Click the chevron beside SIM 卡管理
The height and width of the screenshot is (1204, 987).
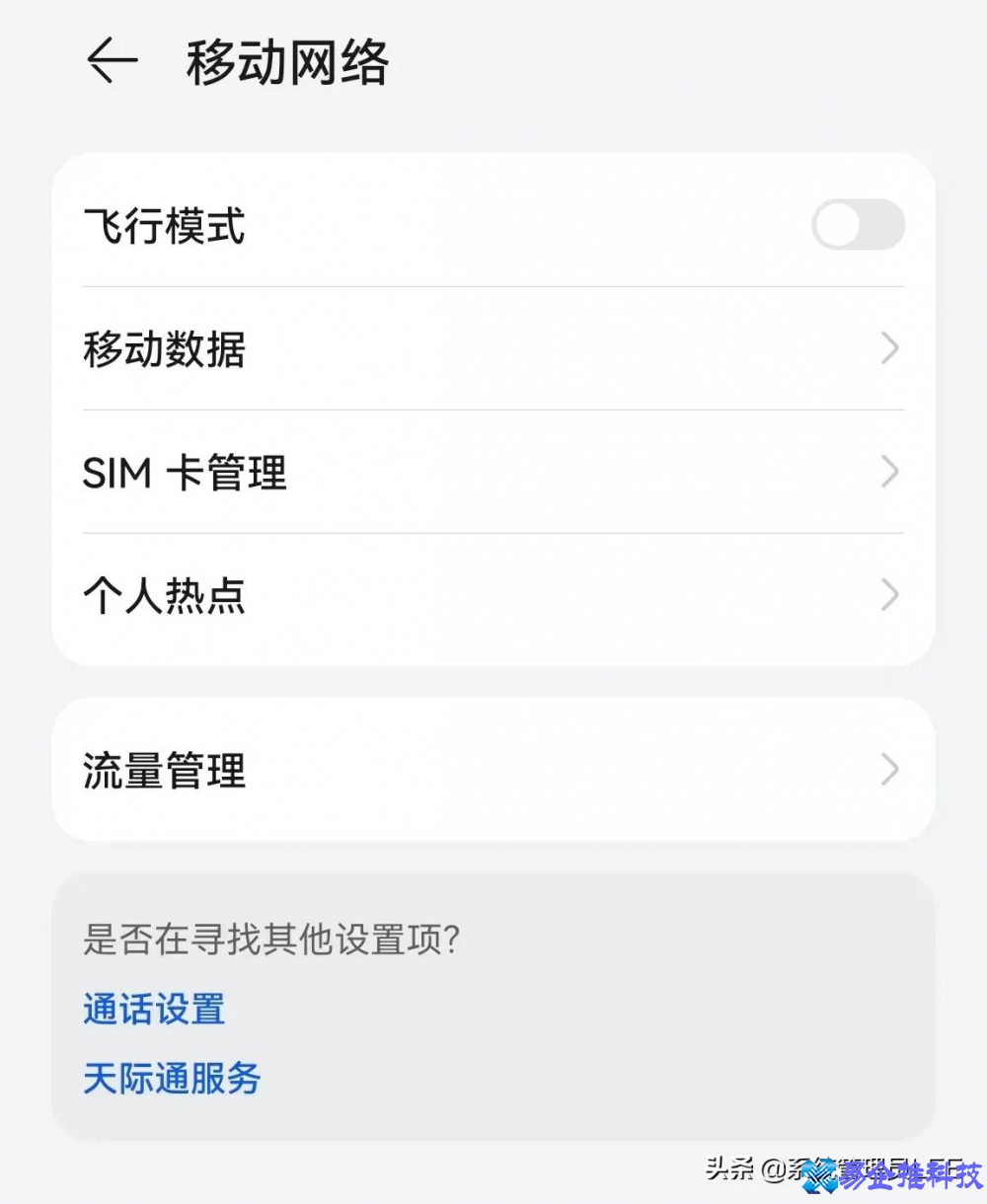[889, 473]
